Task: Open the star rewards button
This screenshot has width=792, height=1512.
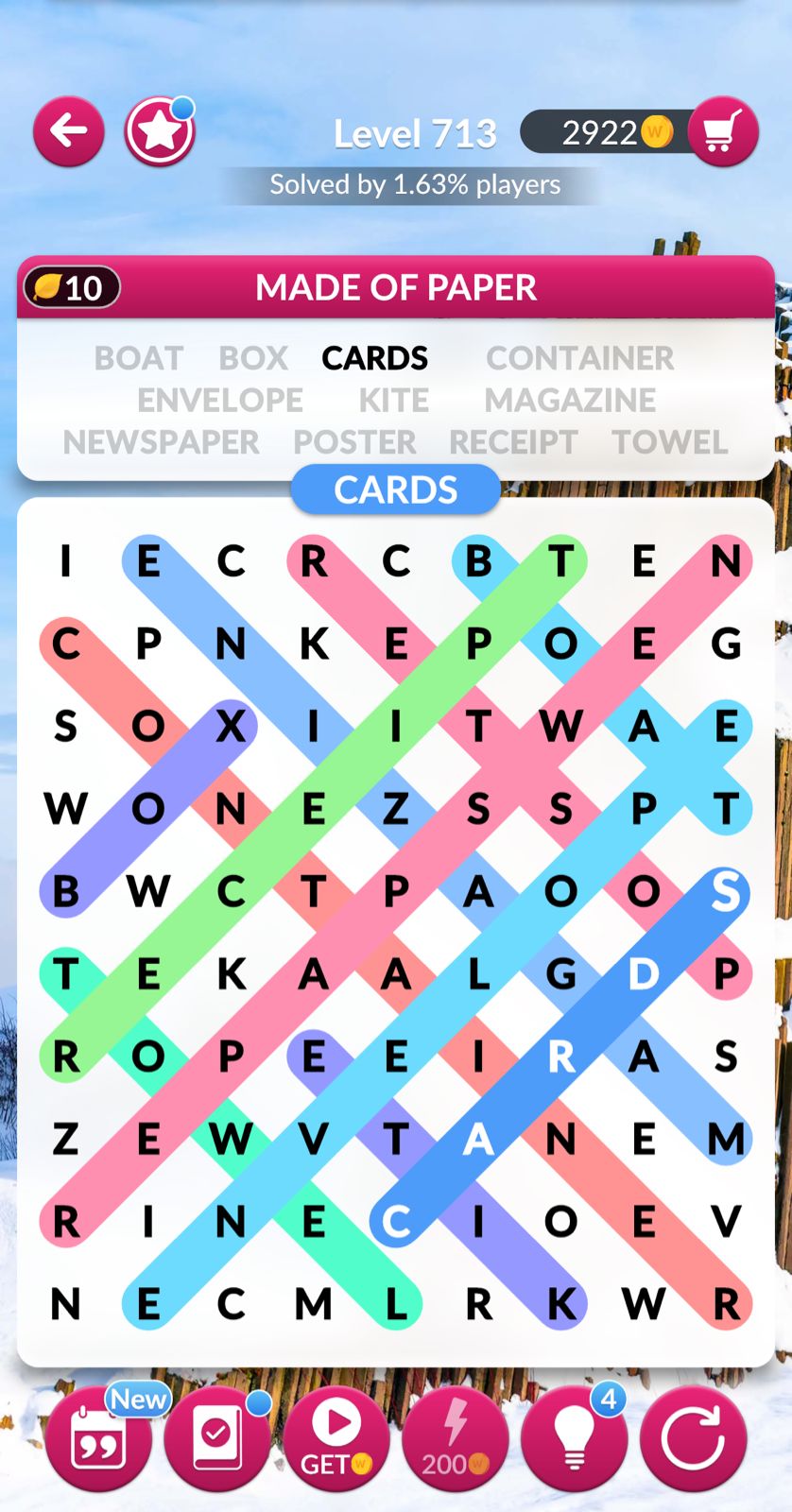Action: tap(160, 131)
